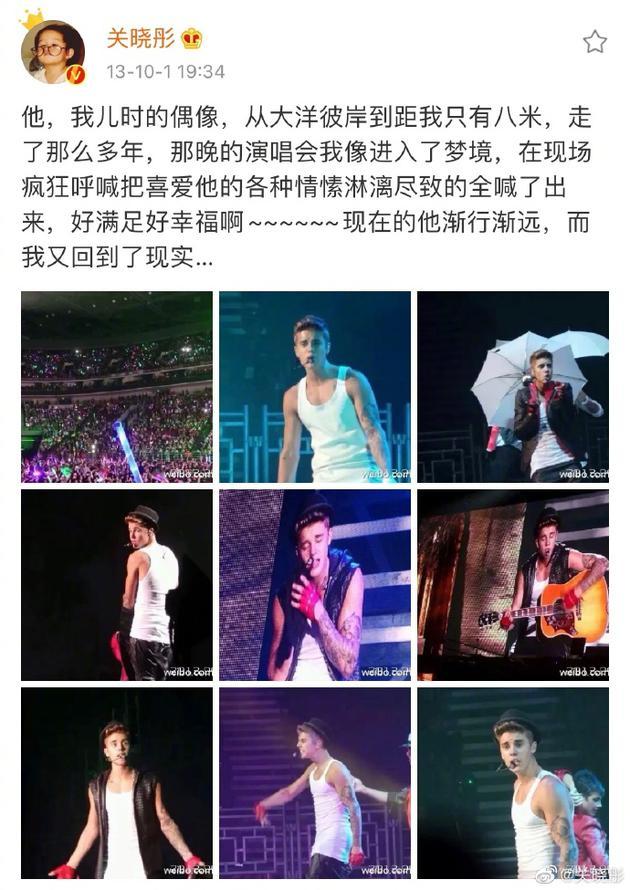Enlarge the photo with the outstretched arm on the purple stage
Image resolution: width=630 pixels, height=890 pixels.
315,783
